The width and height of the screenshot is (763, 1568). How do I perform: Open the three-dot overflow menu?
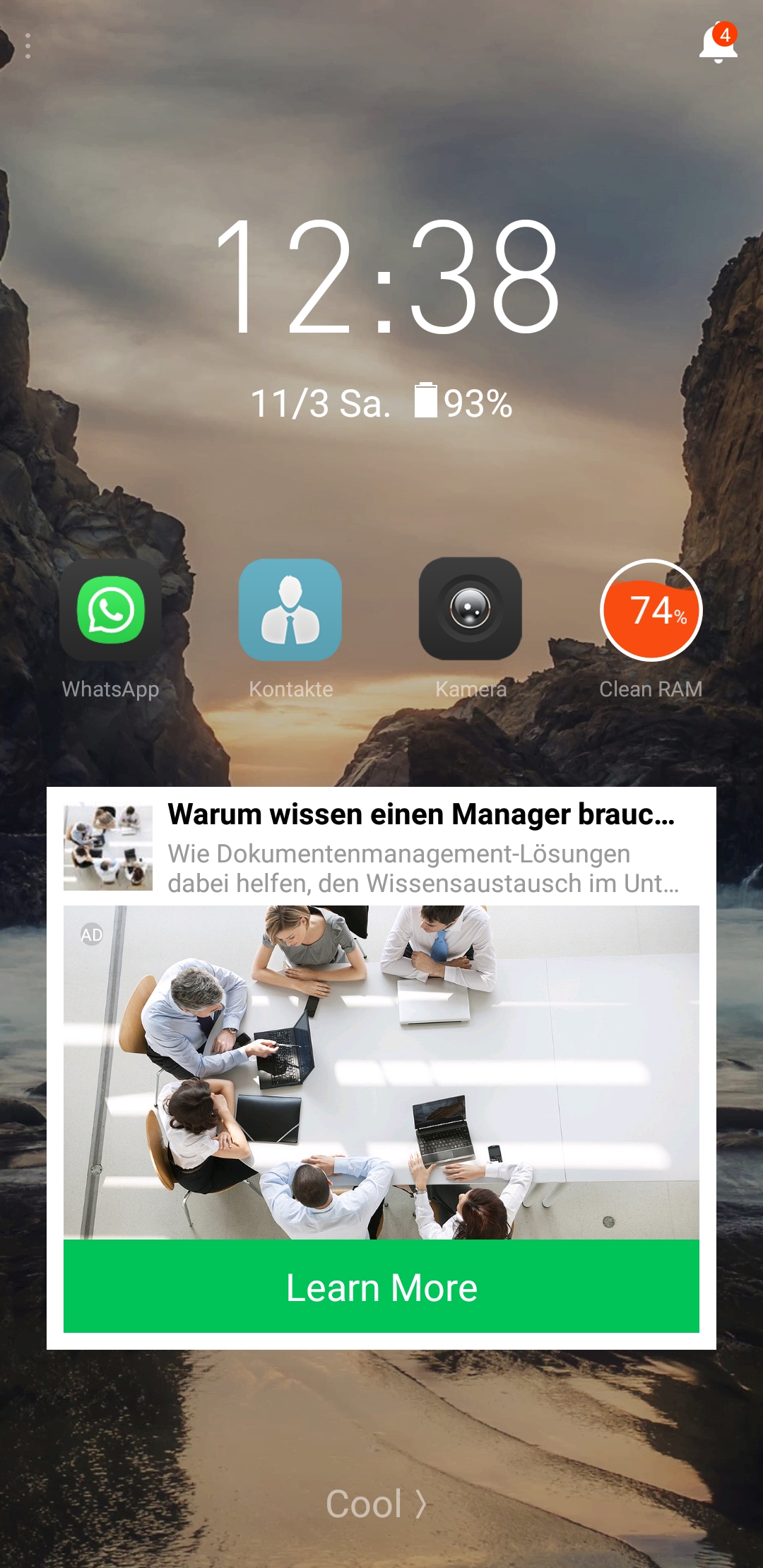28,46
